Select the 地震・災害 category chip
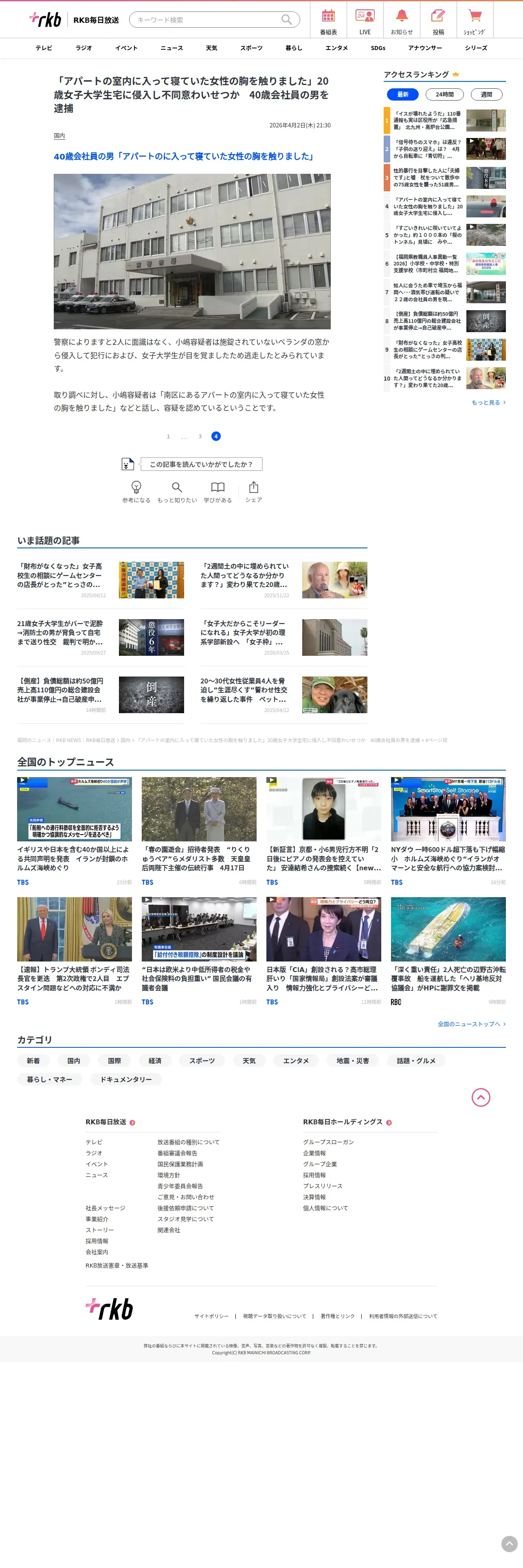Viewport: 523px width, 1568px height. [x=352, y=1061]
